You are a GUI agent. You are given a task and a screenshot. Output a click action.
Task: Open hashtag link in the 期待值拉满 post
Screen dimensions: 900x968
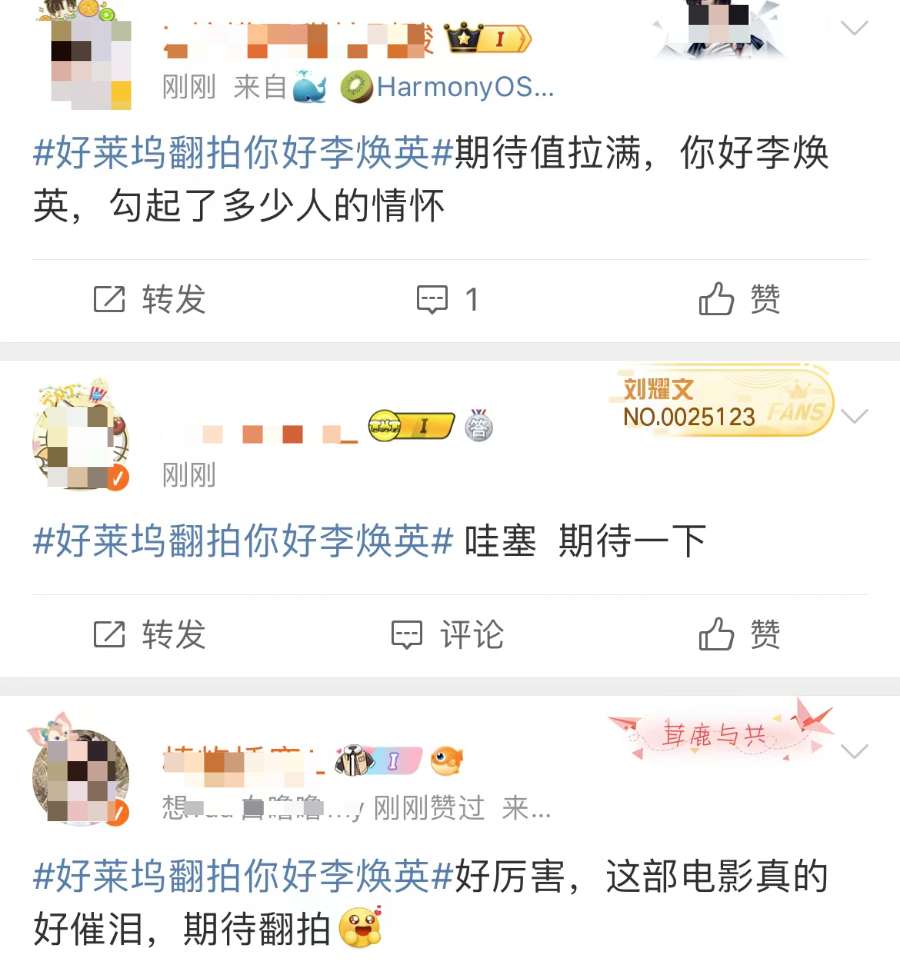coord(244,155)
